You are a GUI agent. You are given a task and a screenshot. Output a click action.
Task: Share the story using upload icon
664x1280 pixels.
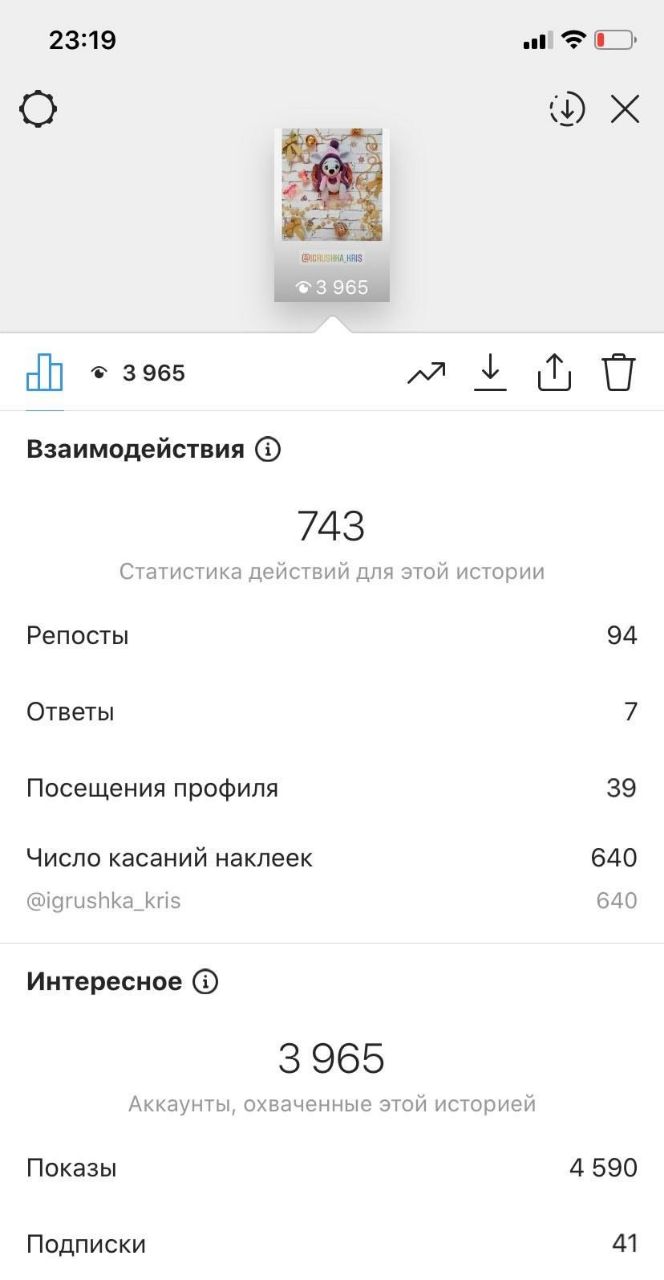click(554, 373)
